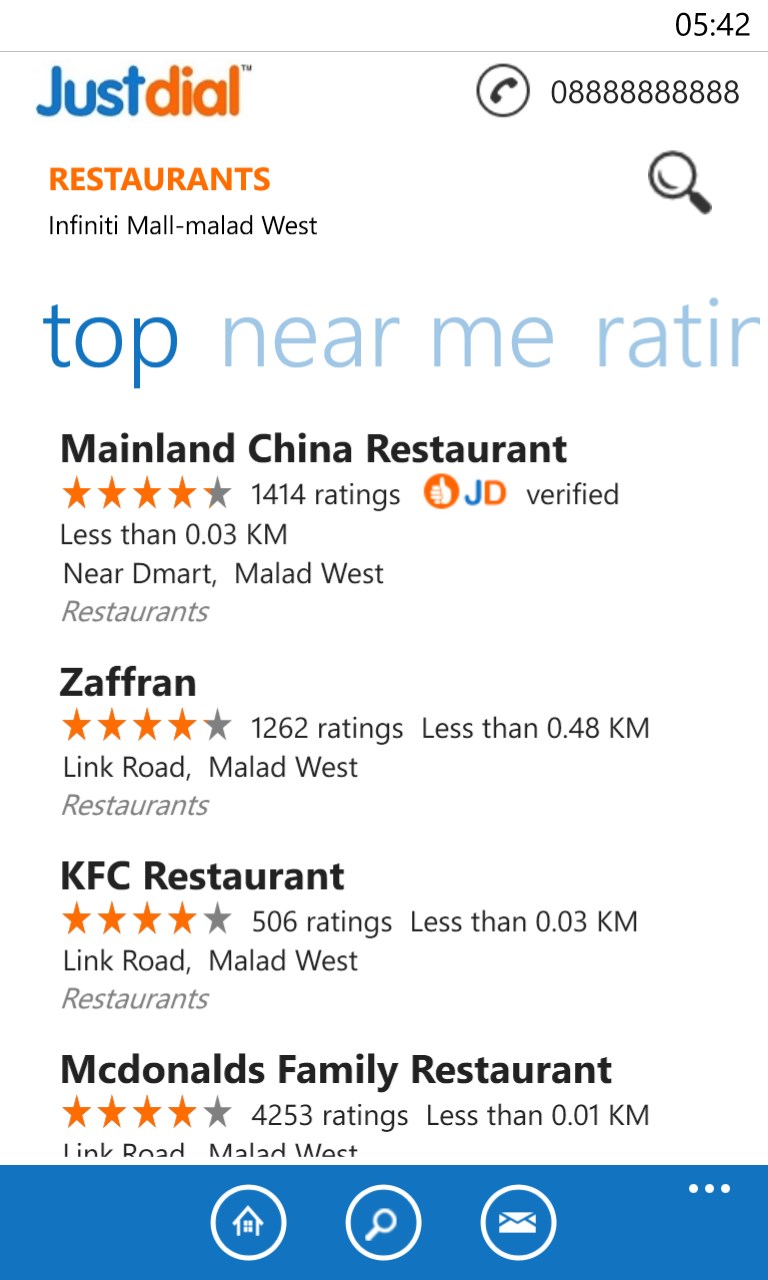Tap the search button in the bottom bar
The image size is (768, 1280).
pyautogui.click(x=383, y=1222)
